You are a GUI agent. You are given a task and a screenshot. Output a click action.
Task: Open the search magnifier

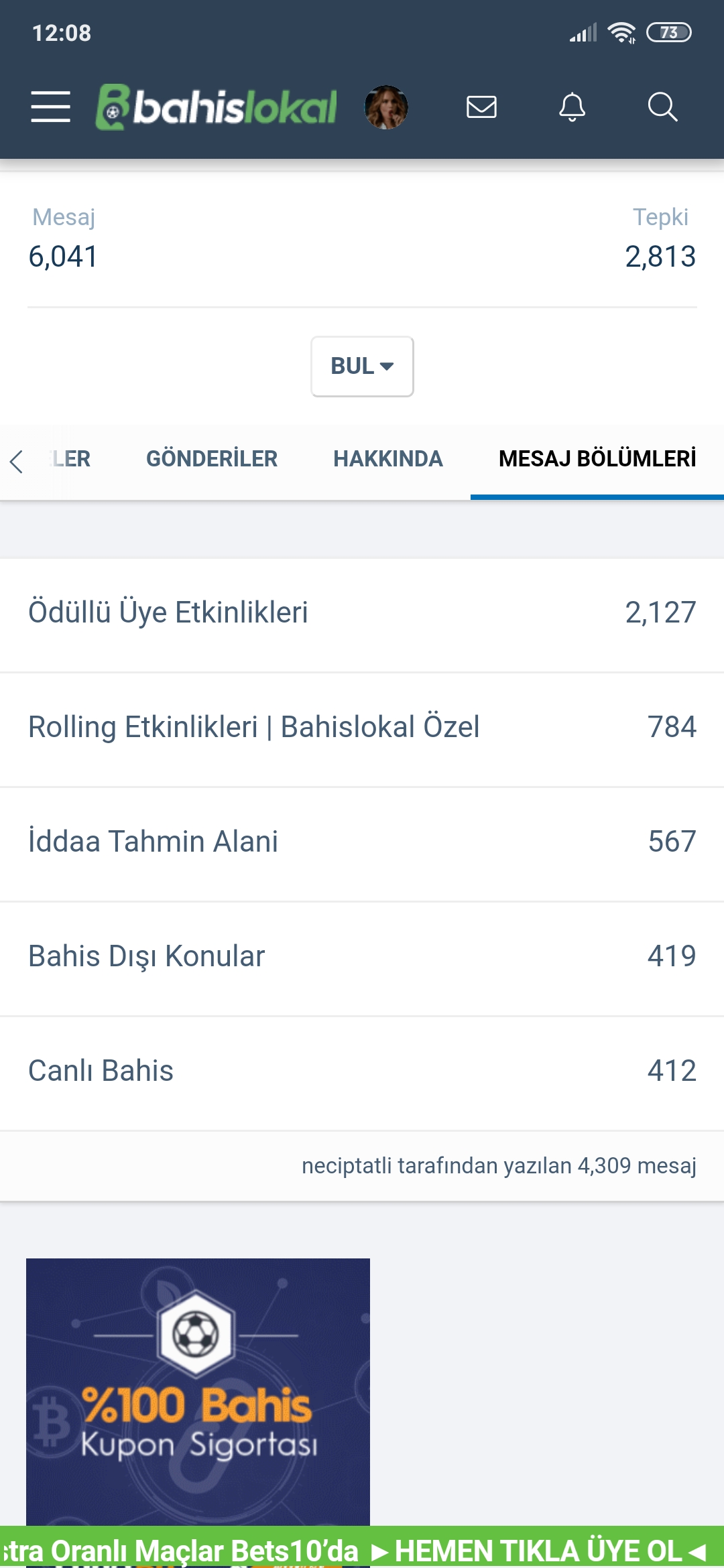(662, 107)
